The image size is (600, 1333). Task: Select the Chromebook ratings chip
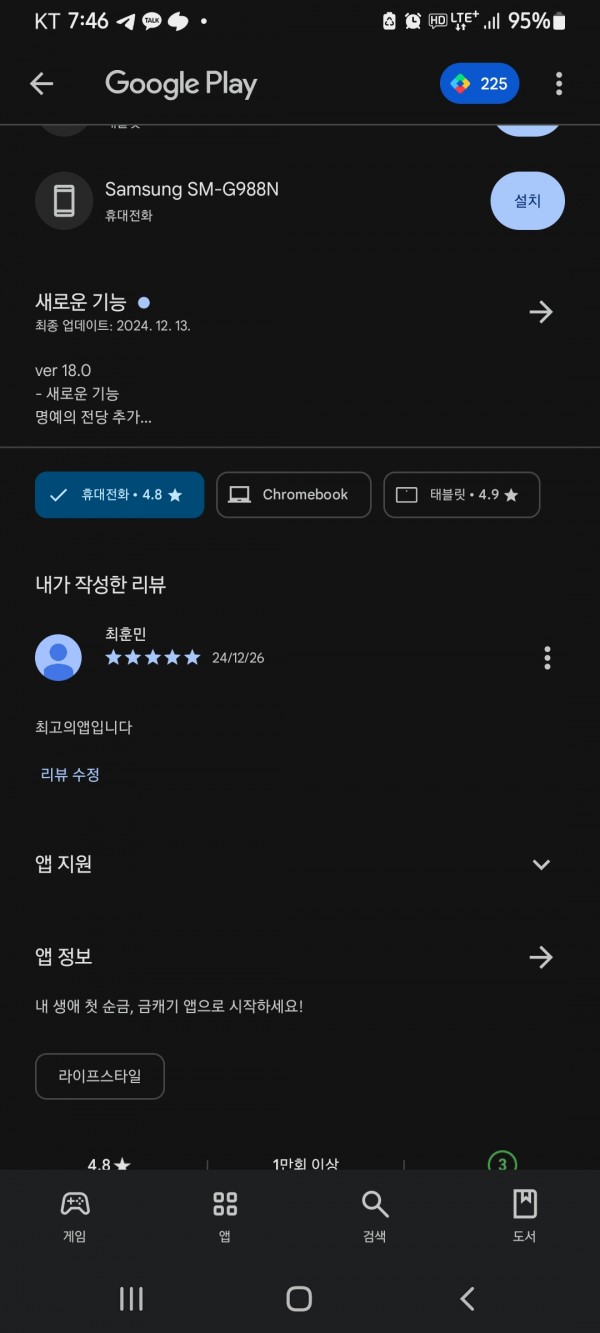[293, 495]
